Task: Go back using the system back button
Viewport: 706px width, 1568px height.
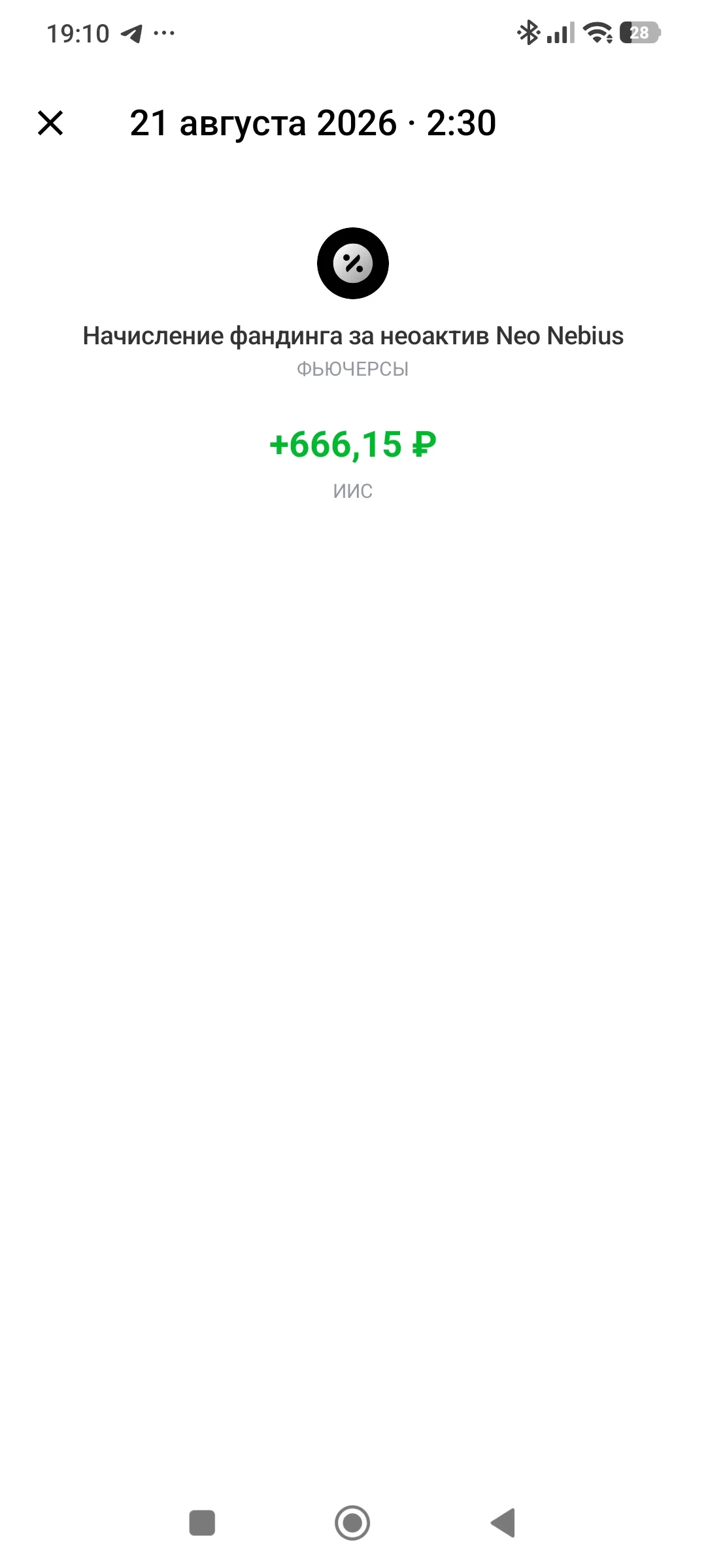Action: (x=503, y=1523)
